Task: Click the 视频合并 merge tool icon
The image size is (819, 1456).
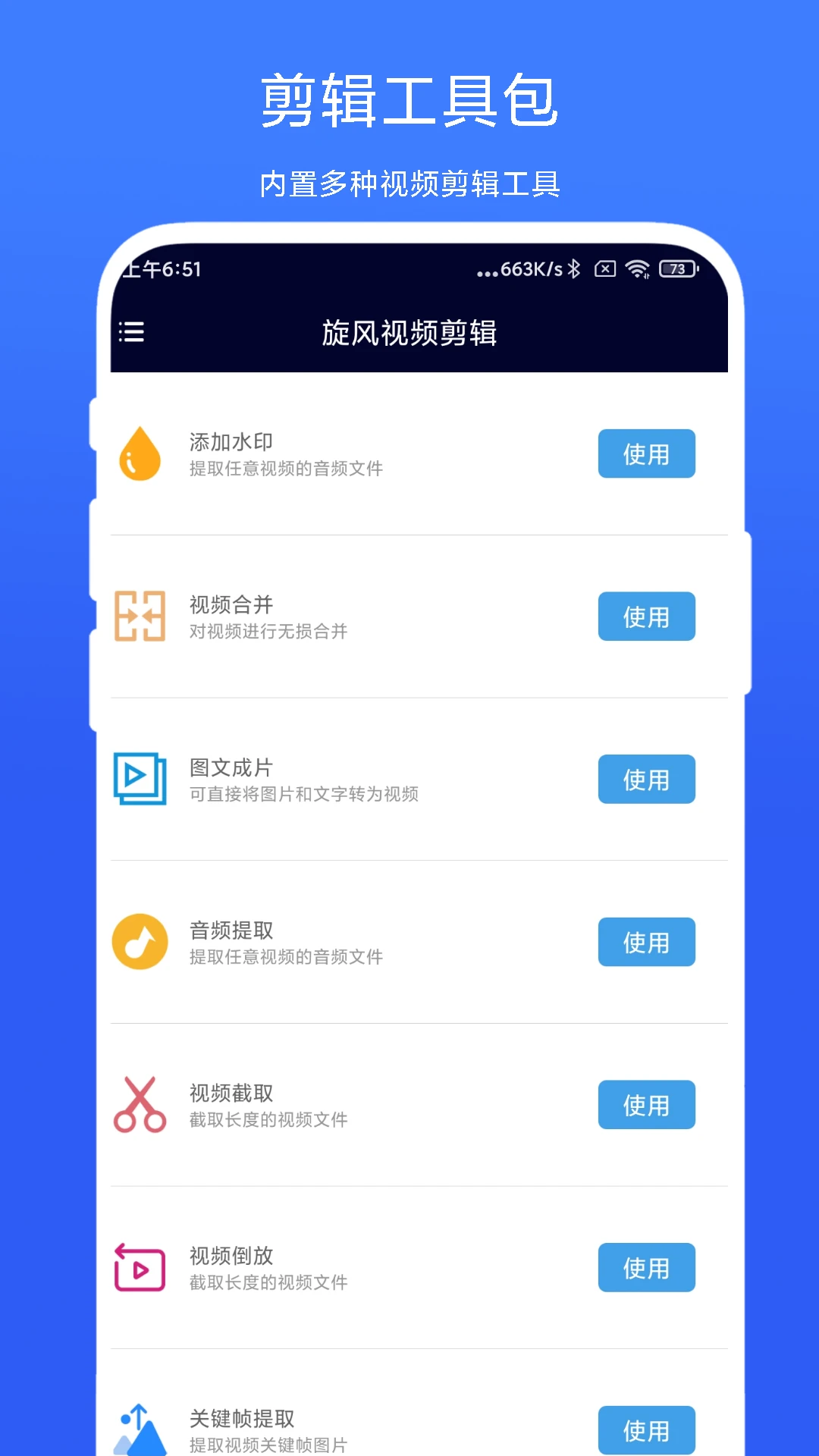Action: click(140, 617)
